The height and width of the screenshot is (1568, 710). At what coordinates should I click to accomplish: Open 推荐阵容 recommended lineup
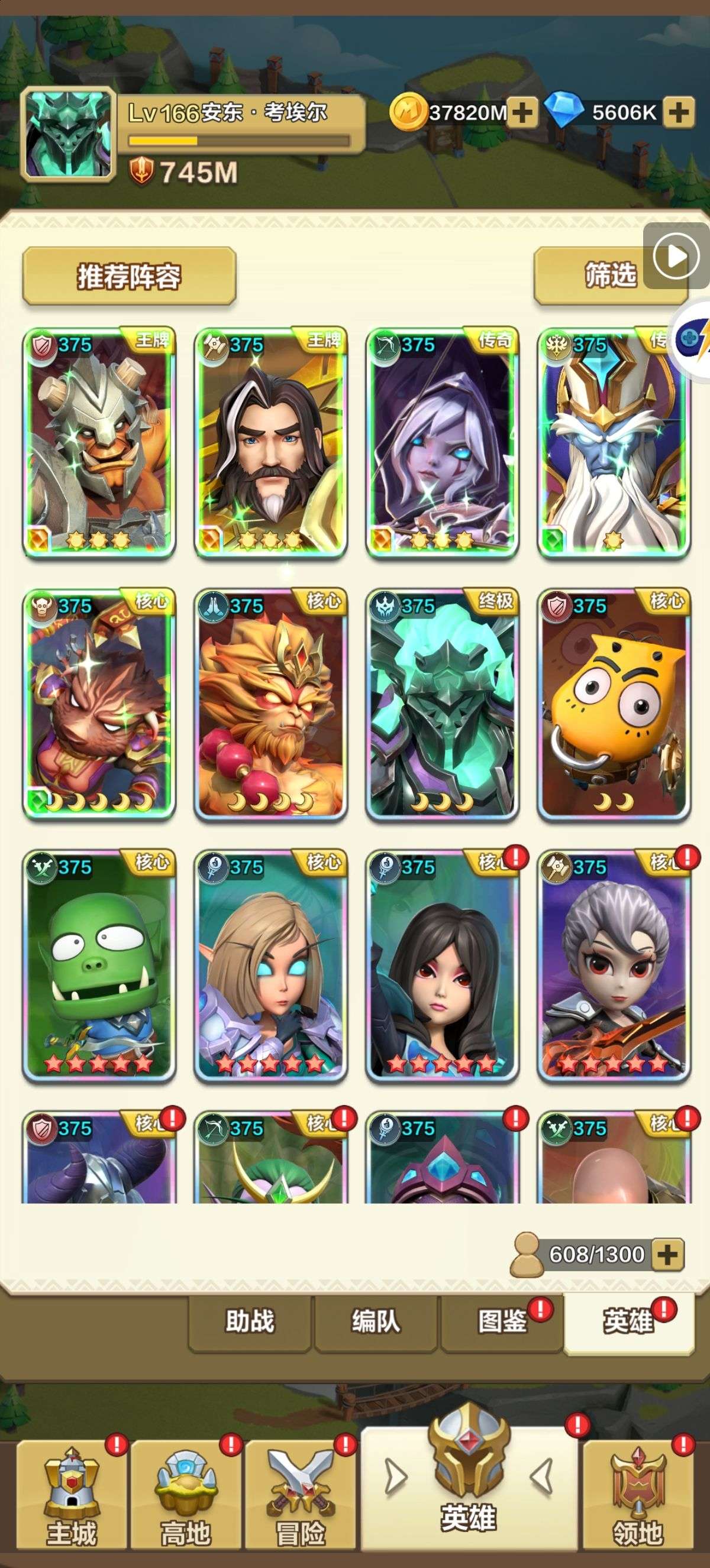tap(129, 276)
